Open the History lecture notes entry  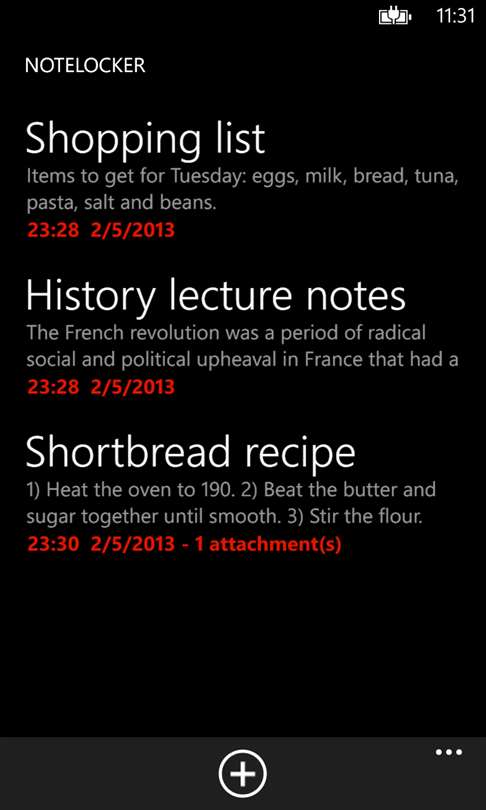[243, 337]
